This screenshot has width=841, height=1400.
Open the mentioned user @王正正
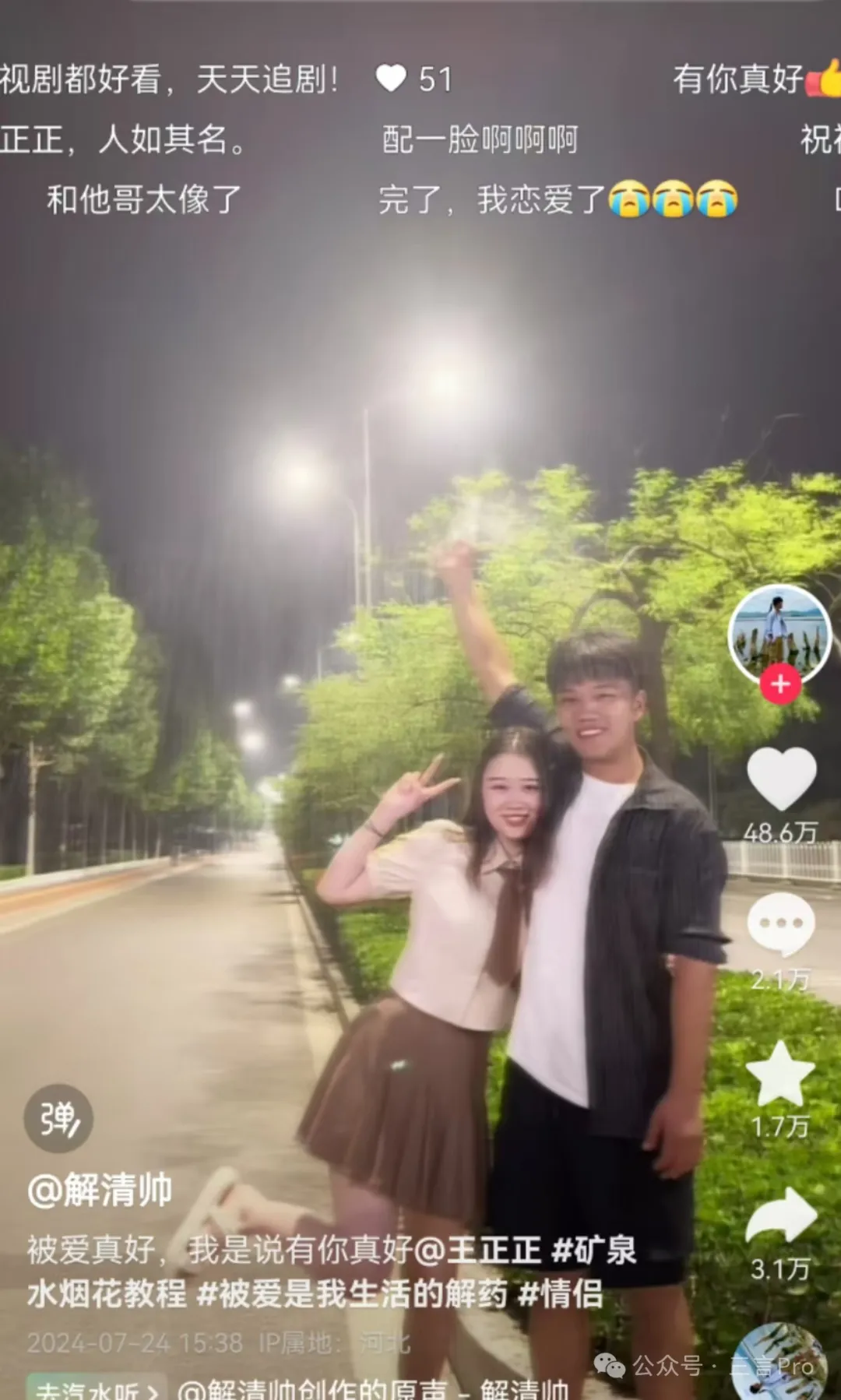click(477, 1251)
